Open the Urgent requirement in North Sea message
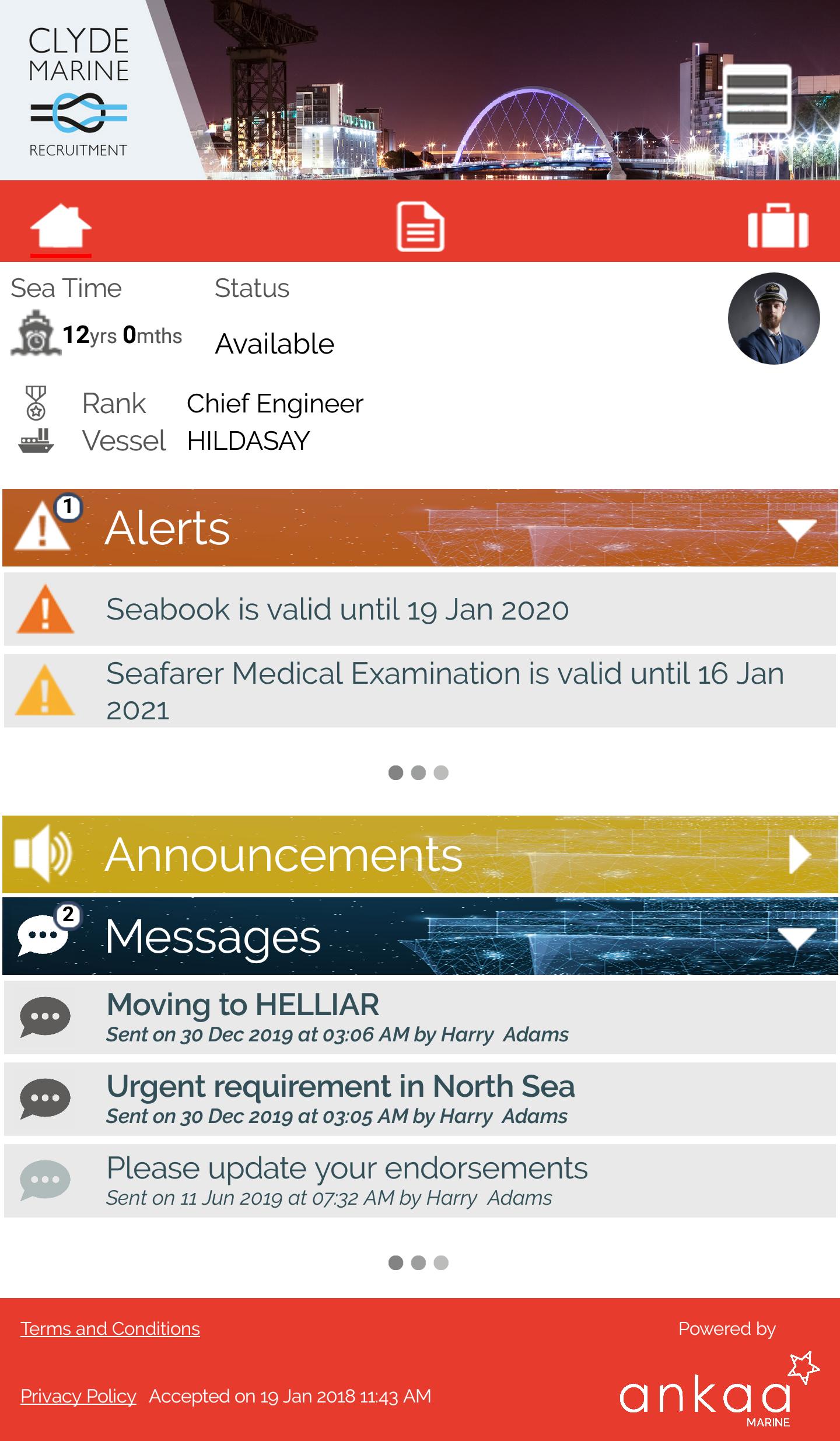Viewport: 840px width, 1441px height. pyautogui.click(x=420, y=1099)
